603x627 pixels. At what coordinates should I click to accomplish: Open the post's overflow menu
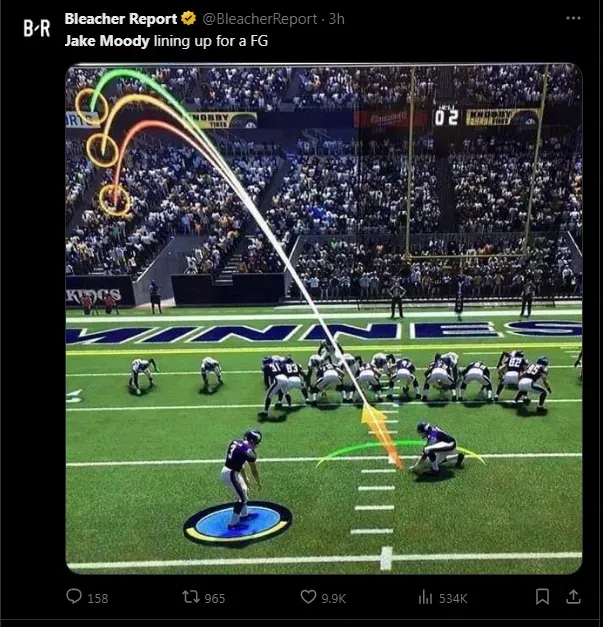tap(573, 18)
